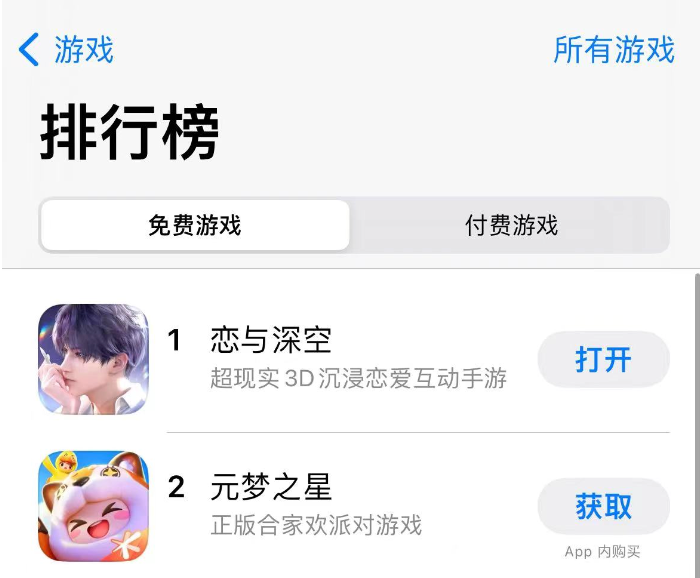Go back to 游戏 page
700x578 pixels.
tap(67, 50)
